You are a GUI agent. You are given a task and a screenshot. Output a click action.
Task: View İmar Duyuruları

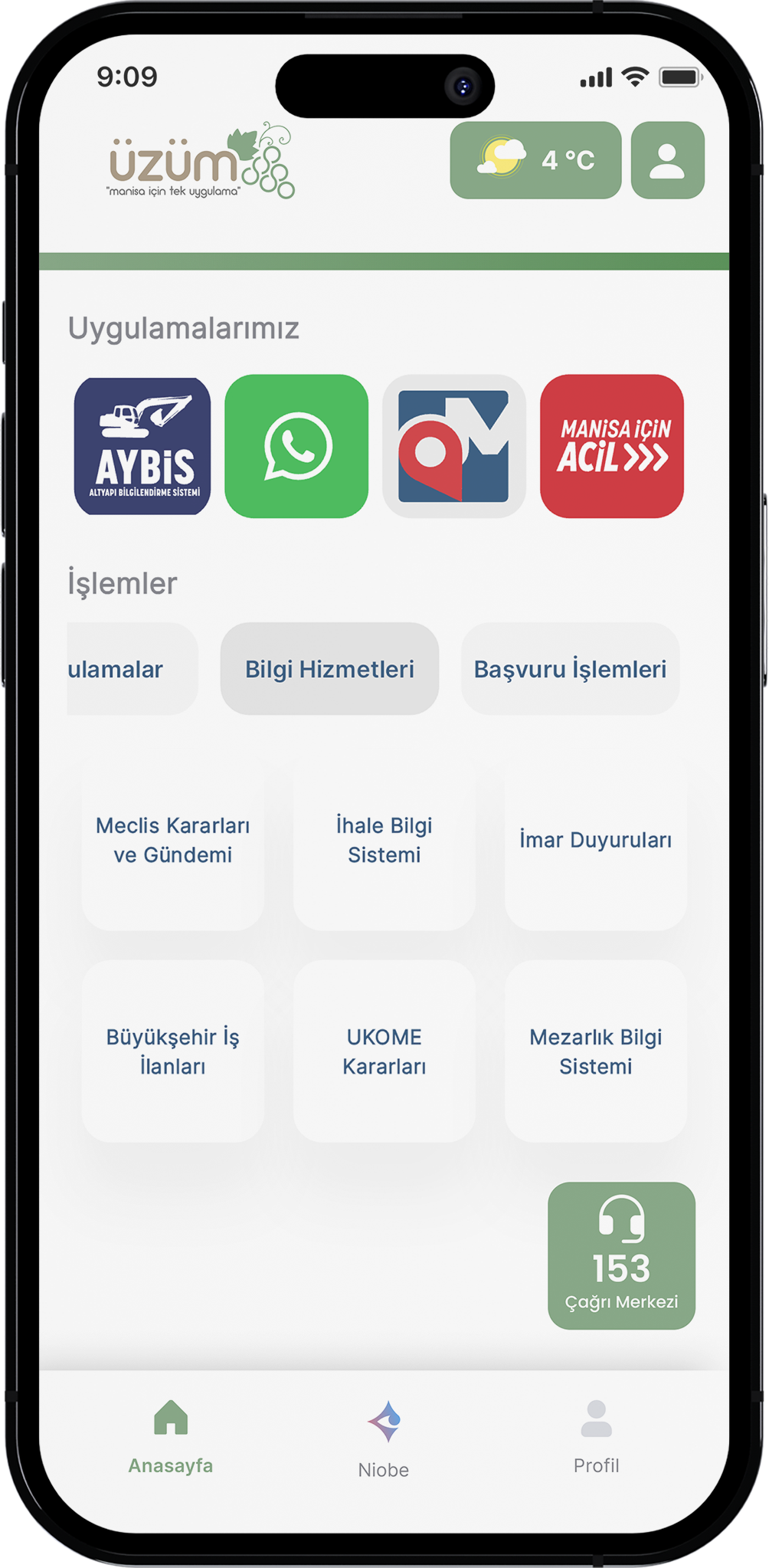point(596,841)
